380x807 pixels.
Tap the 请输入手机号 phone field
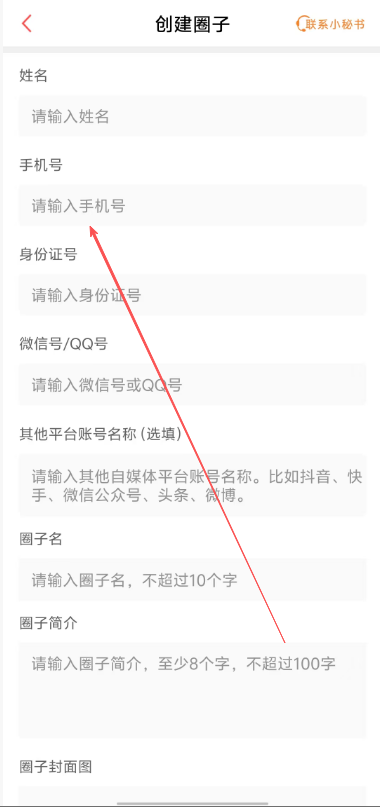click(193, 205)
